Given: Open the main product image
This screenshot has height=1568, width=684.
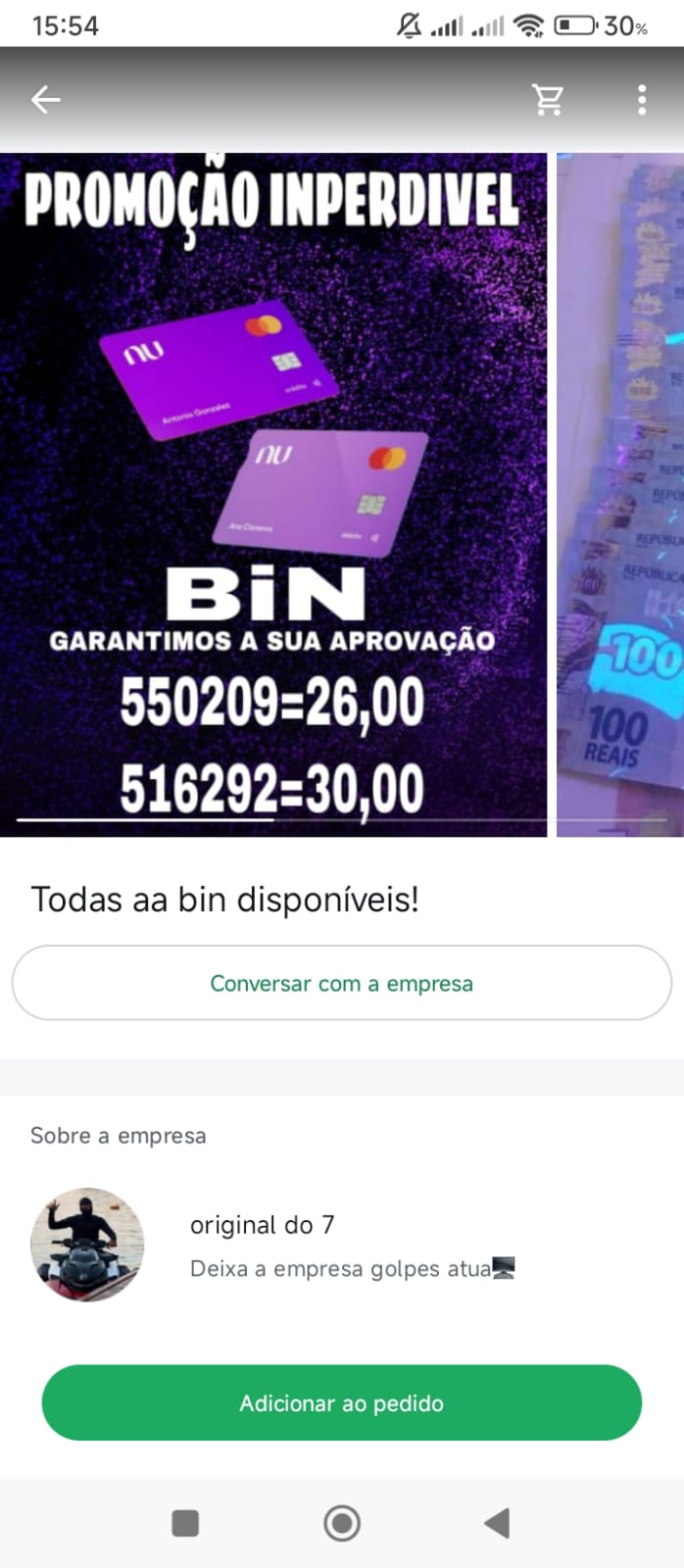Looking at the screenshot, I should tap(273, 495).
